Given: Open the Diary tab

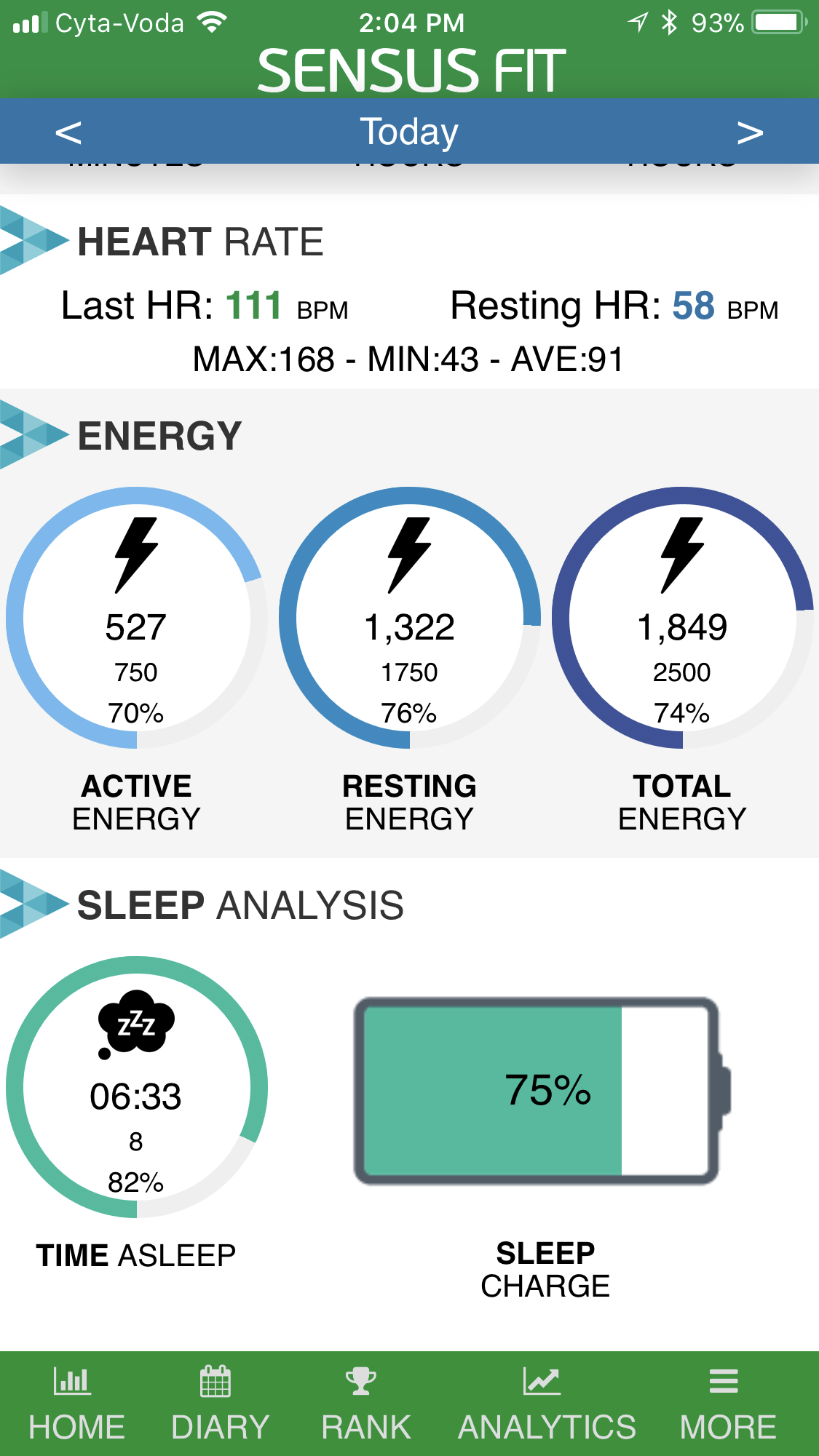Looking at the screenshot, I should click(220, 1404).
